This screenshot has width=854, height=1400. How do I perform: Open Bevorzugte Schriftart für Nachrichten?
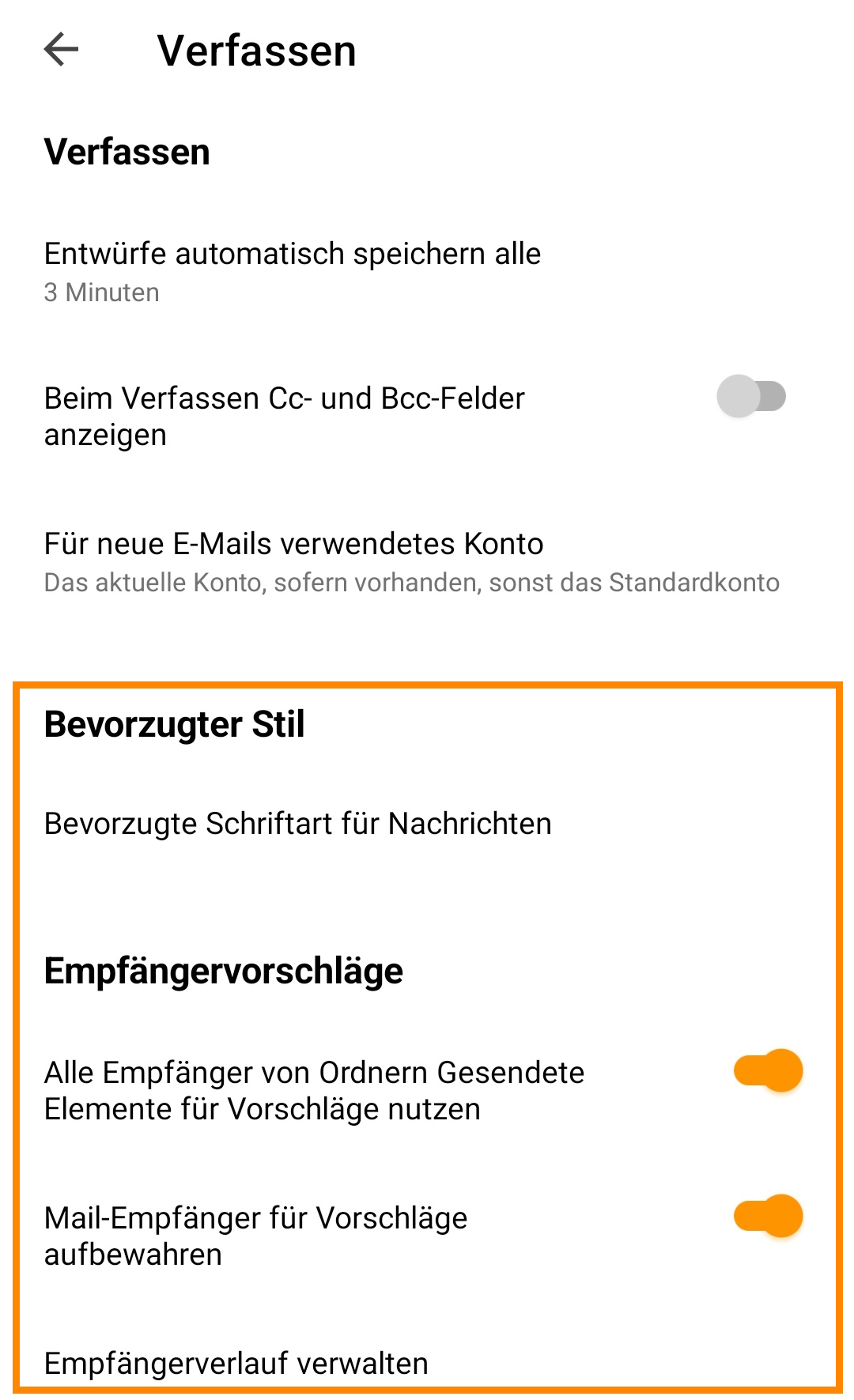pyautogui.click(x=298, y=824)
